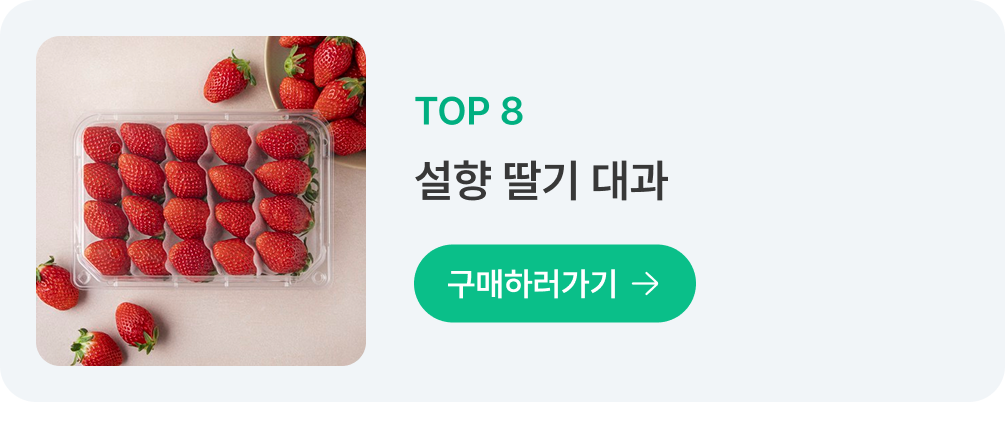Image resolution: width=1005 pixels, height=438 pixels.
Task: Tap the 구매하러가기 button
Action: [x=554, y=284]
